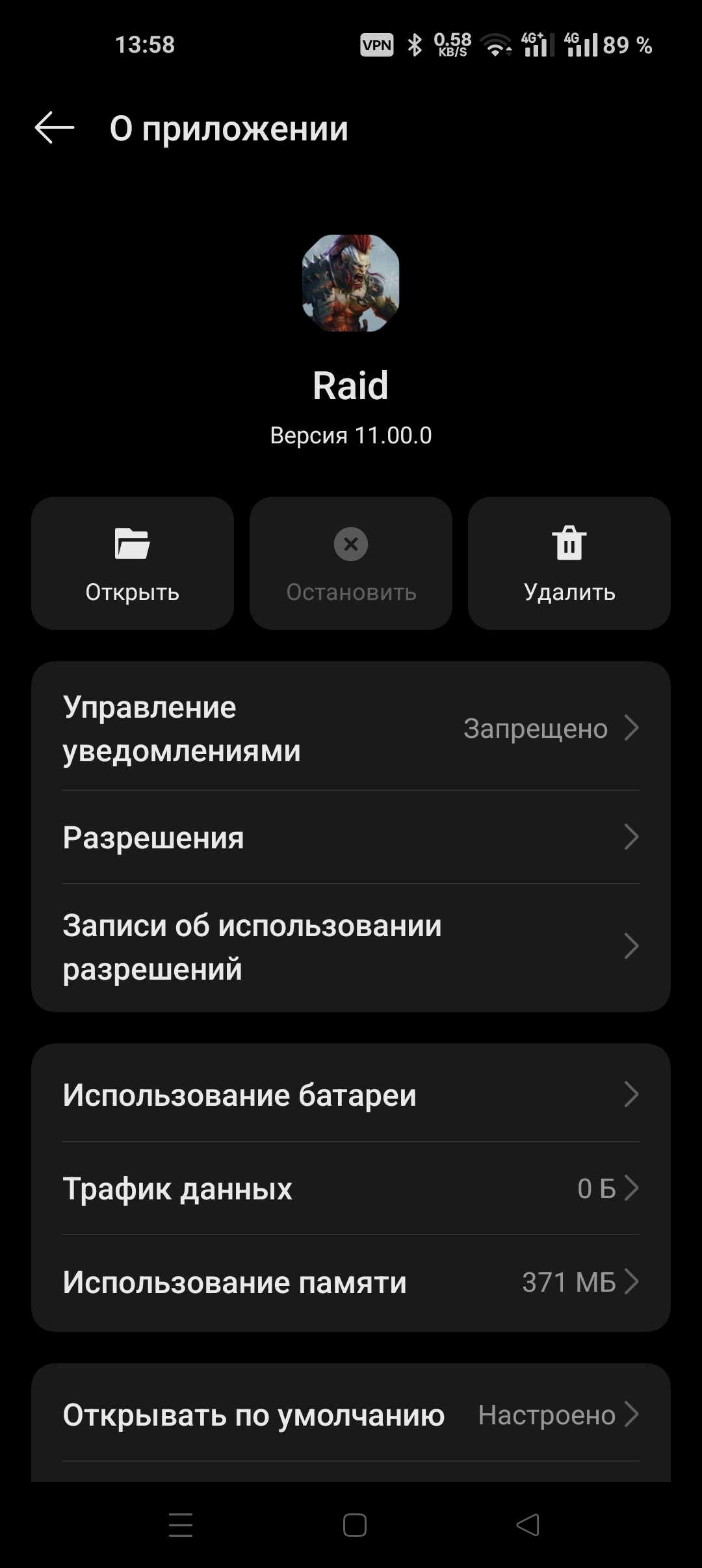Open Использование батареи details
The height and width of the screenshot is (1568, 702).
(x=351, y=1095)
